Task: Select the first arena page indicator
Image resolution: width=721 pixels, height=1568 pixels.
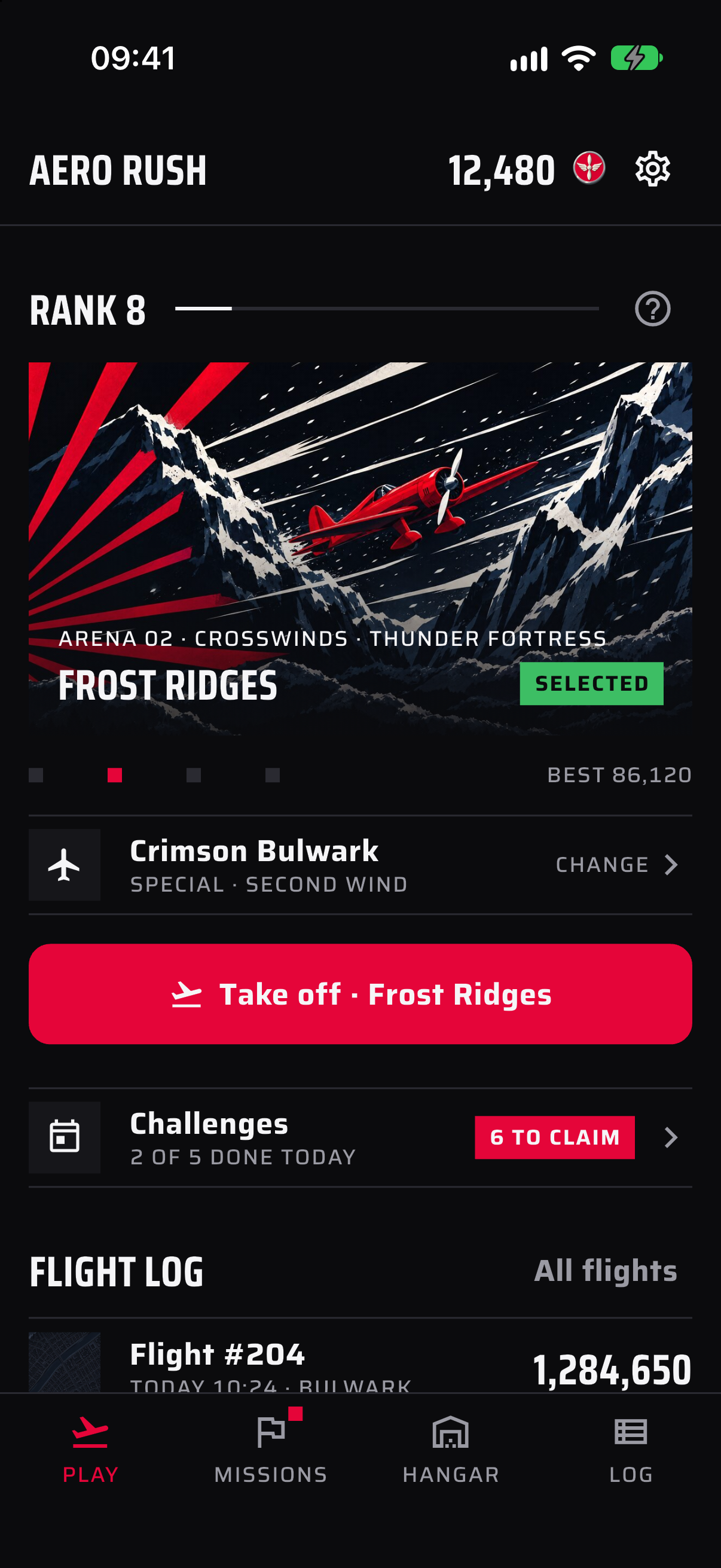Action: pos(36,775)
